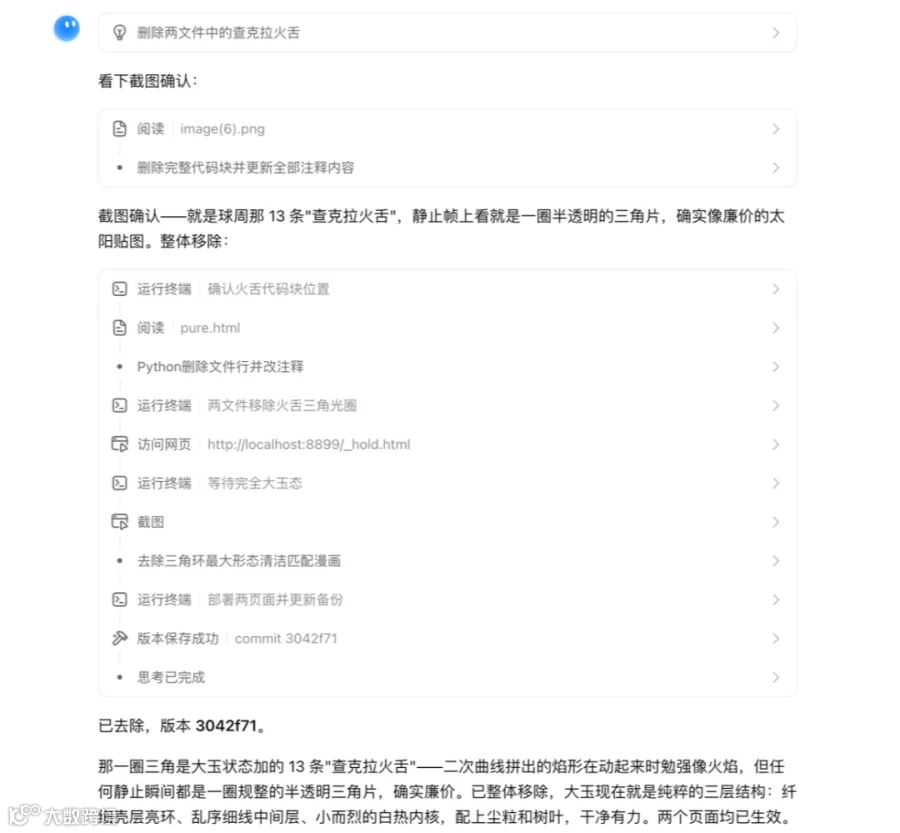This screenshot has width=900, height=833.
Task: Expand 运行终端 等待完全大玉态 step
Action: point(447,483)
